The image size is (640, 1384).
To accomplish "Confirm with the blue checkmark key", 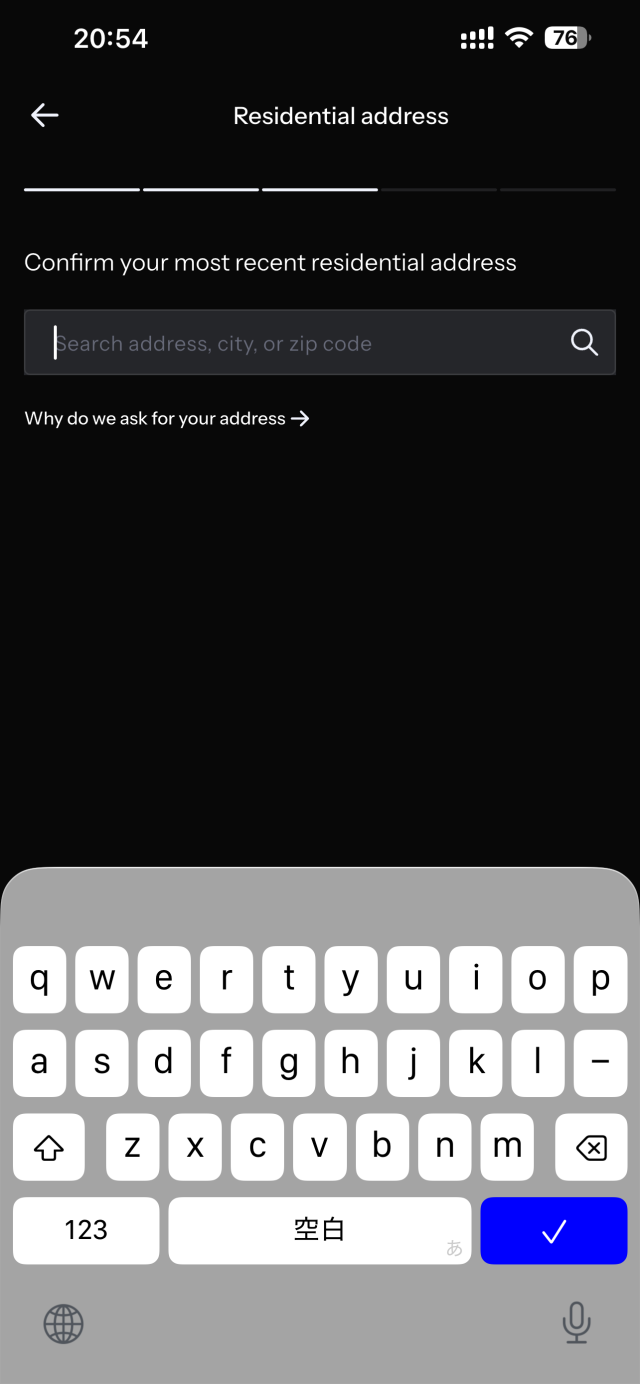I will click(554, 1231).
